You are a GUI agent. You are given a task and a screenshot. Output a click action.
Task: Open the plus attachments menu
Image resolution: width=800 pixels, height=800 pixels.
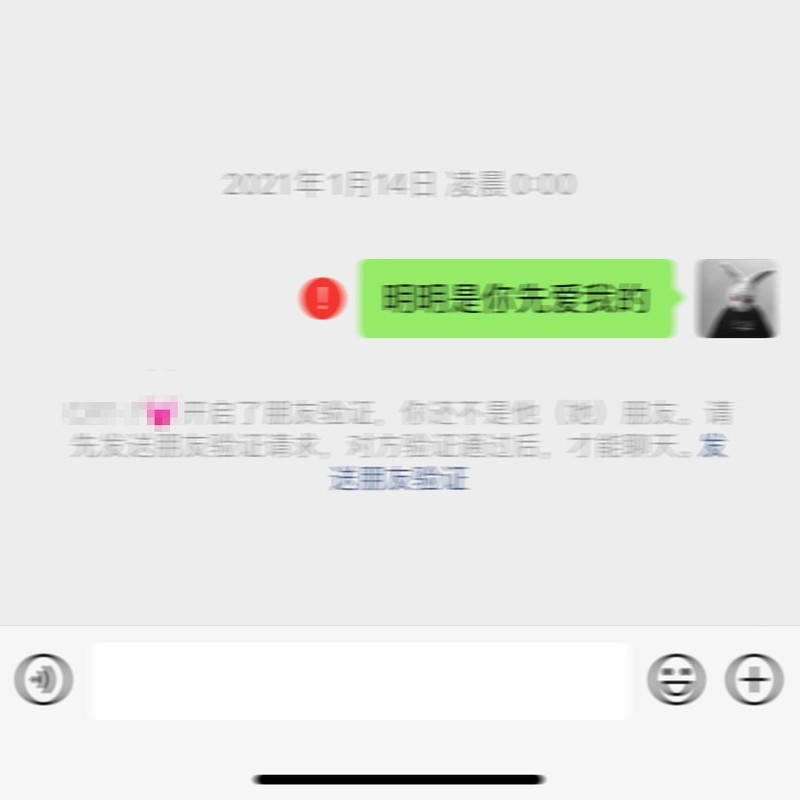753,680
